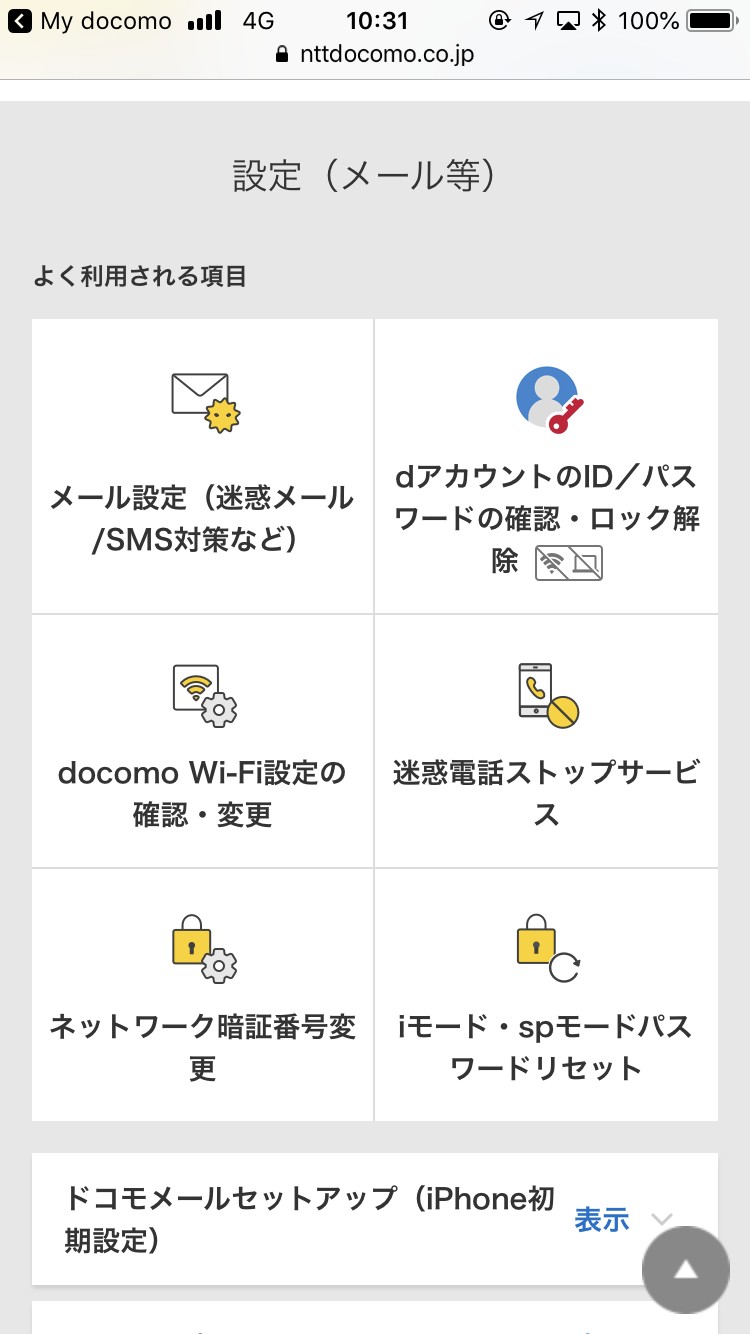Open iモード・spモードパスワードリセット

point(546,995)
